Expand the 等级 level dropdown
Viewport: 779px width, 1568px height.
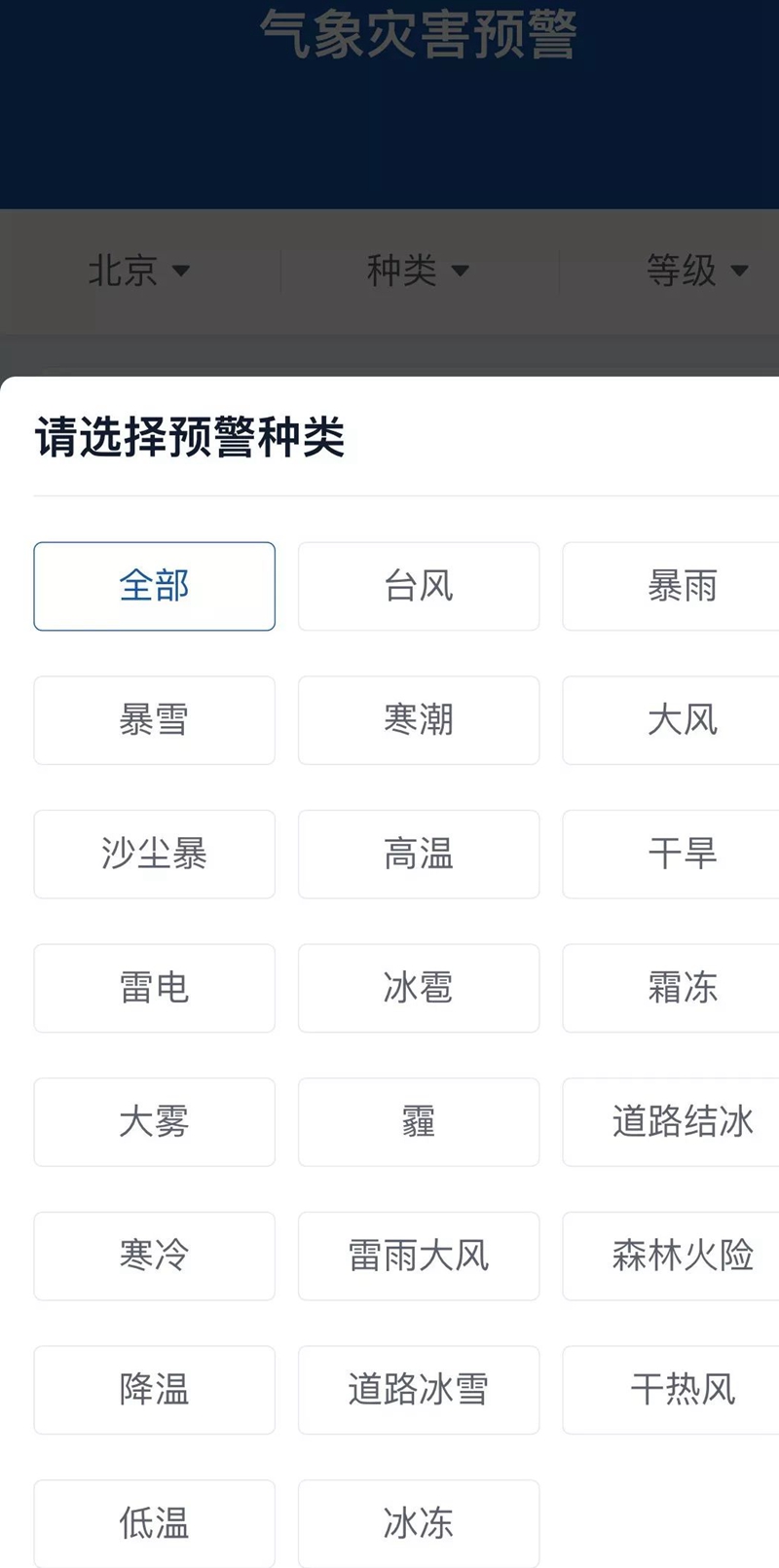point(696,271)
